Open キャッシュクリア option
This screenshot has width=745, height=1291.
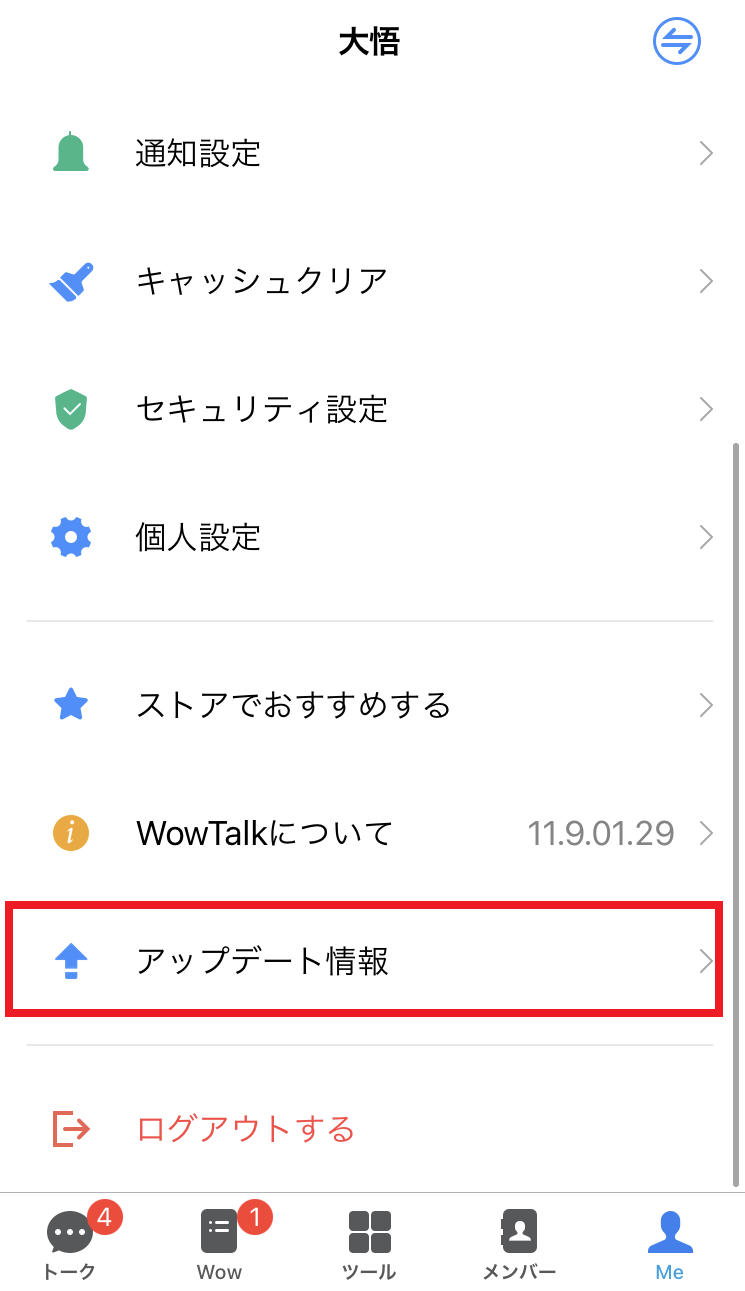pyautogui.click(x=370, y=281)
